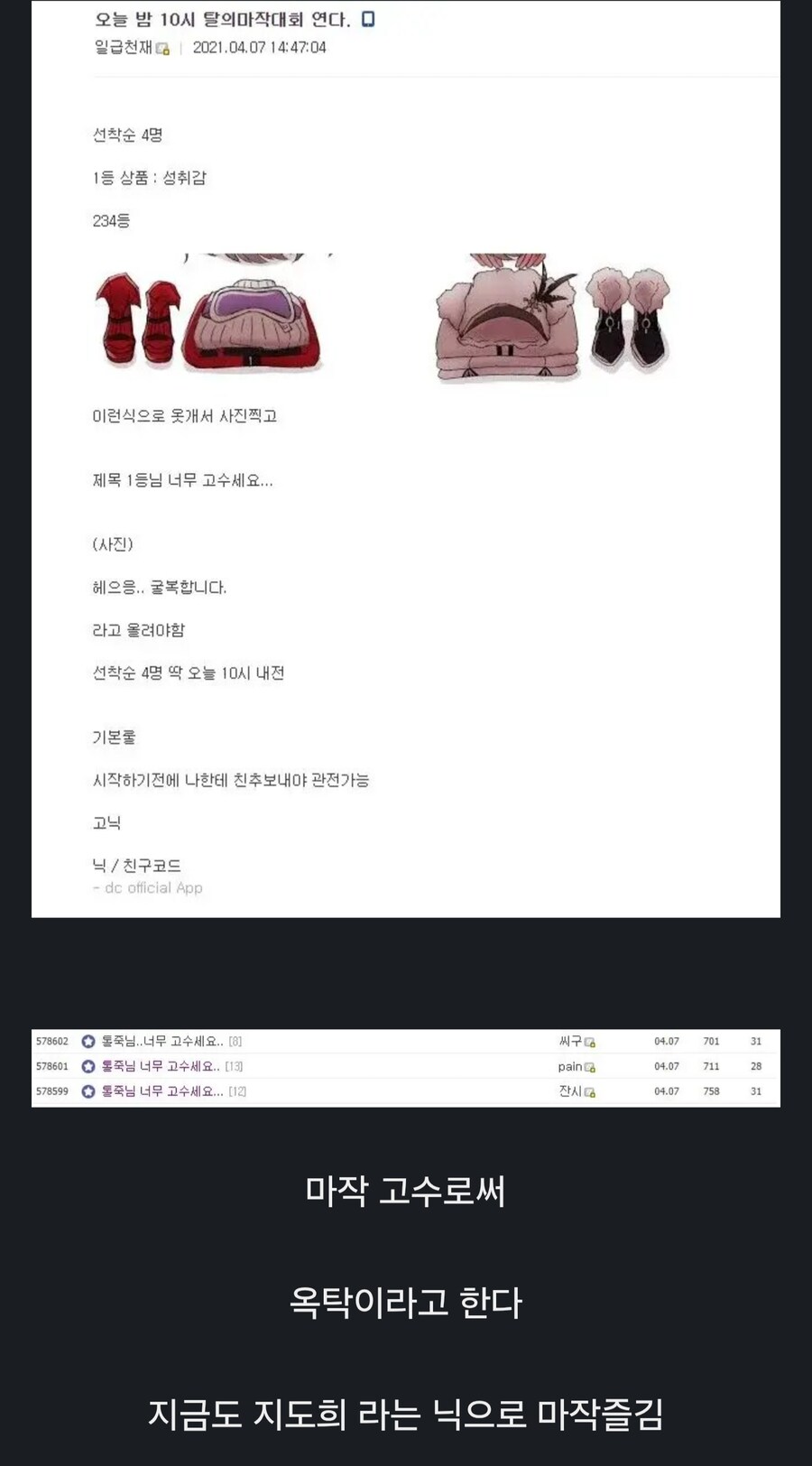The image size is (812, 1466).
Task: Click the nickname 씨구
Action: tap(569, 1040)
